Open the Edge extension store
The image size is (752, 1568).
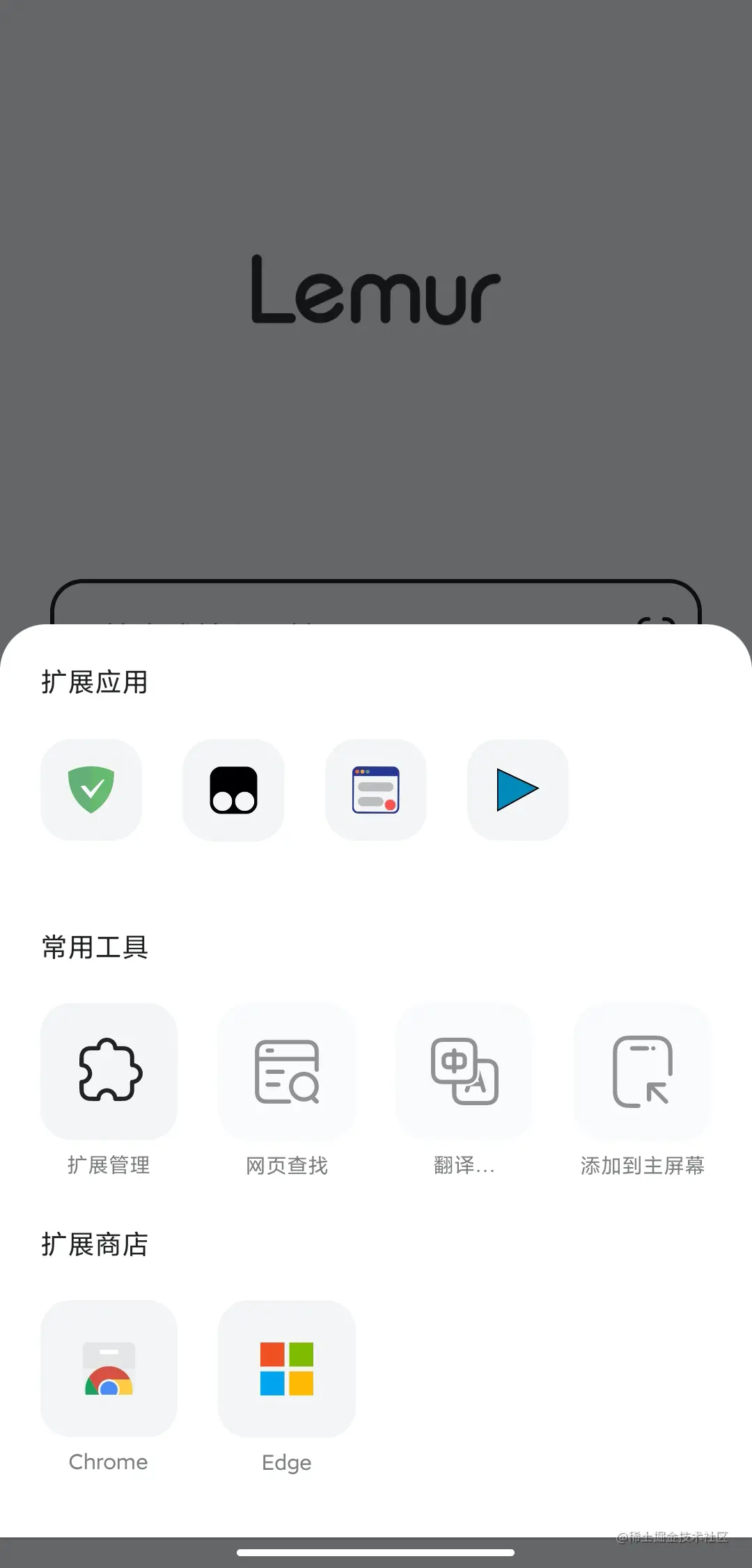[287, 1368]
